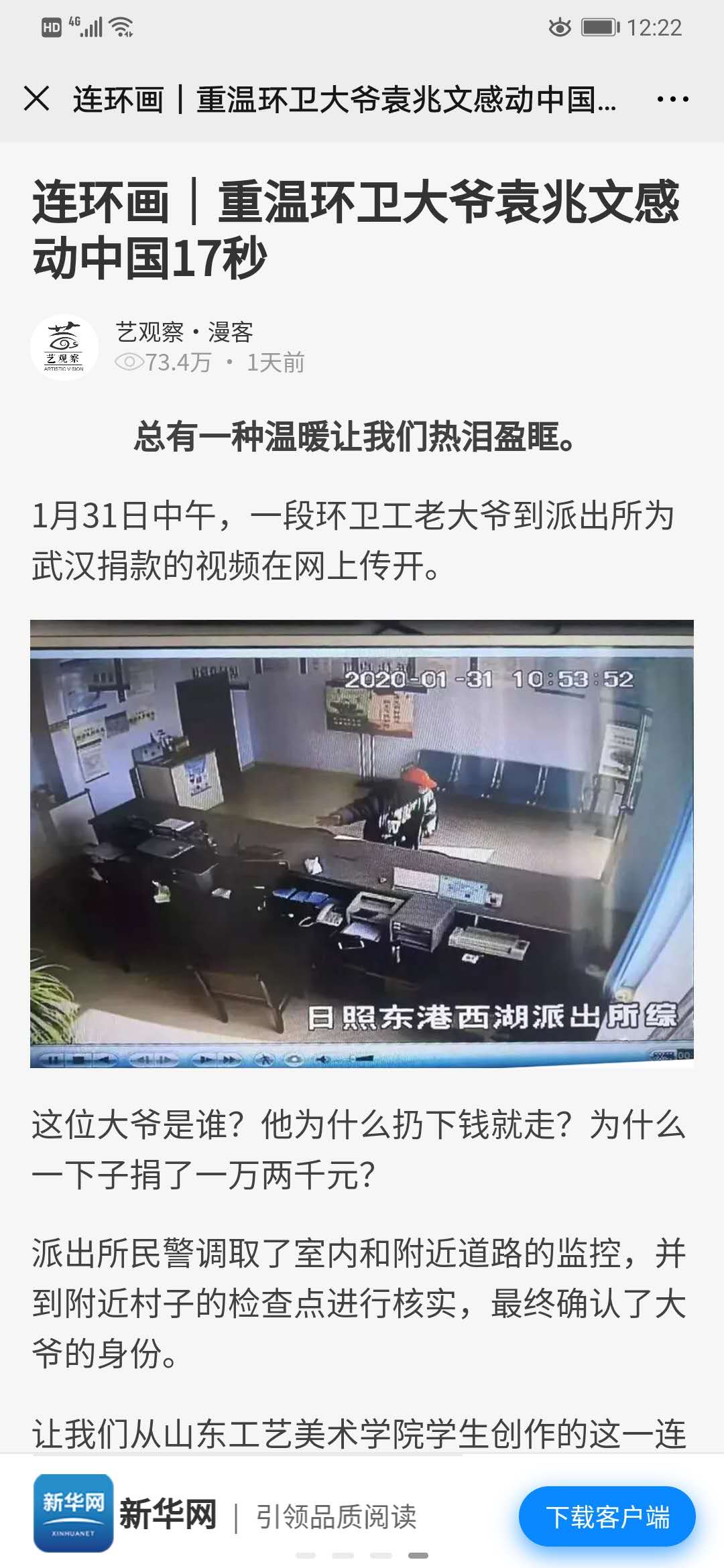This screenshot has height=1568, width=724.
Task: Tap the 下载客户端 download button
Action: (x=607, y=1516)
